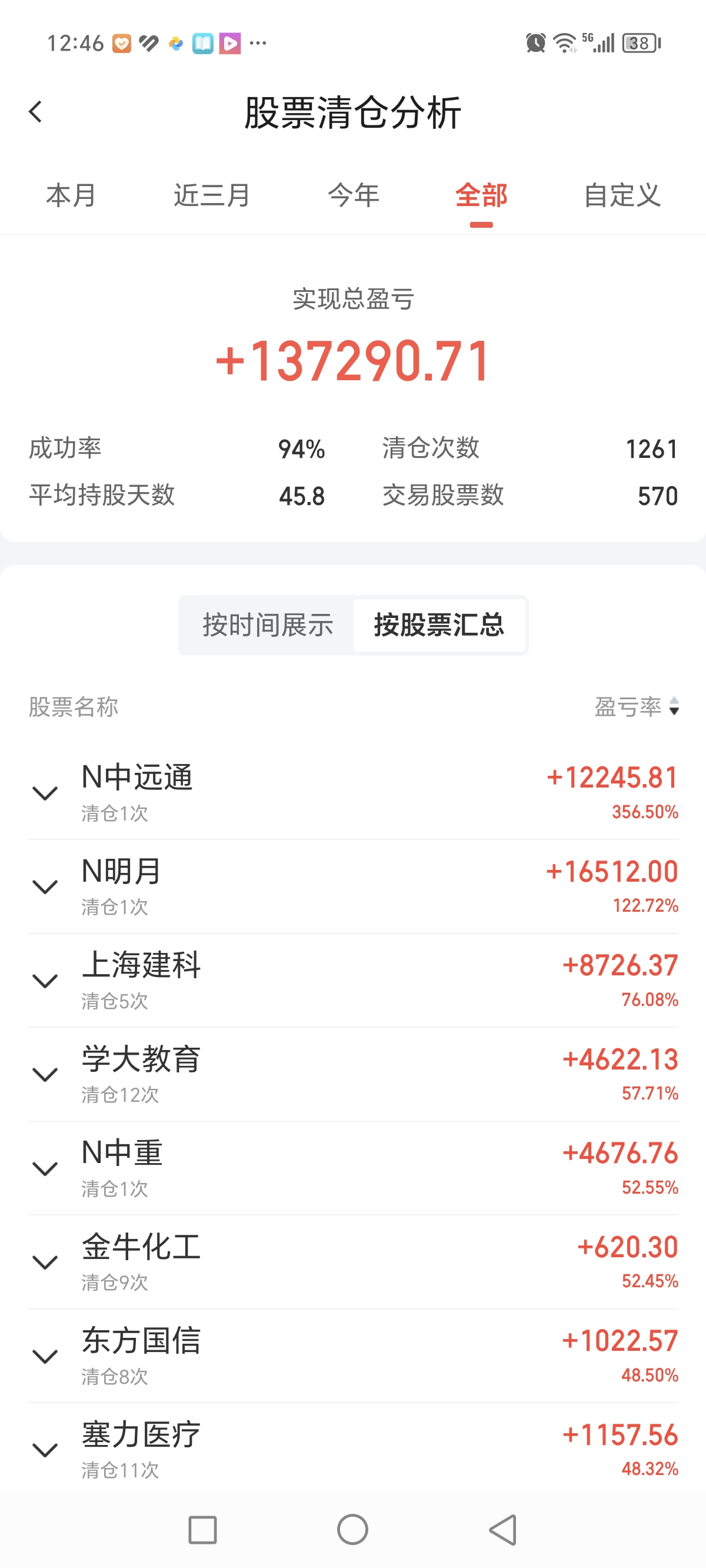Go back using the top-left arrow
Image resolution: width=706 pixels, height=1568 pixels.
pyautogui.click(x=36, y=112)
